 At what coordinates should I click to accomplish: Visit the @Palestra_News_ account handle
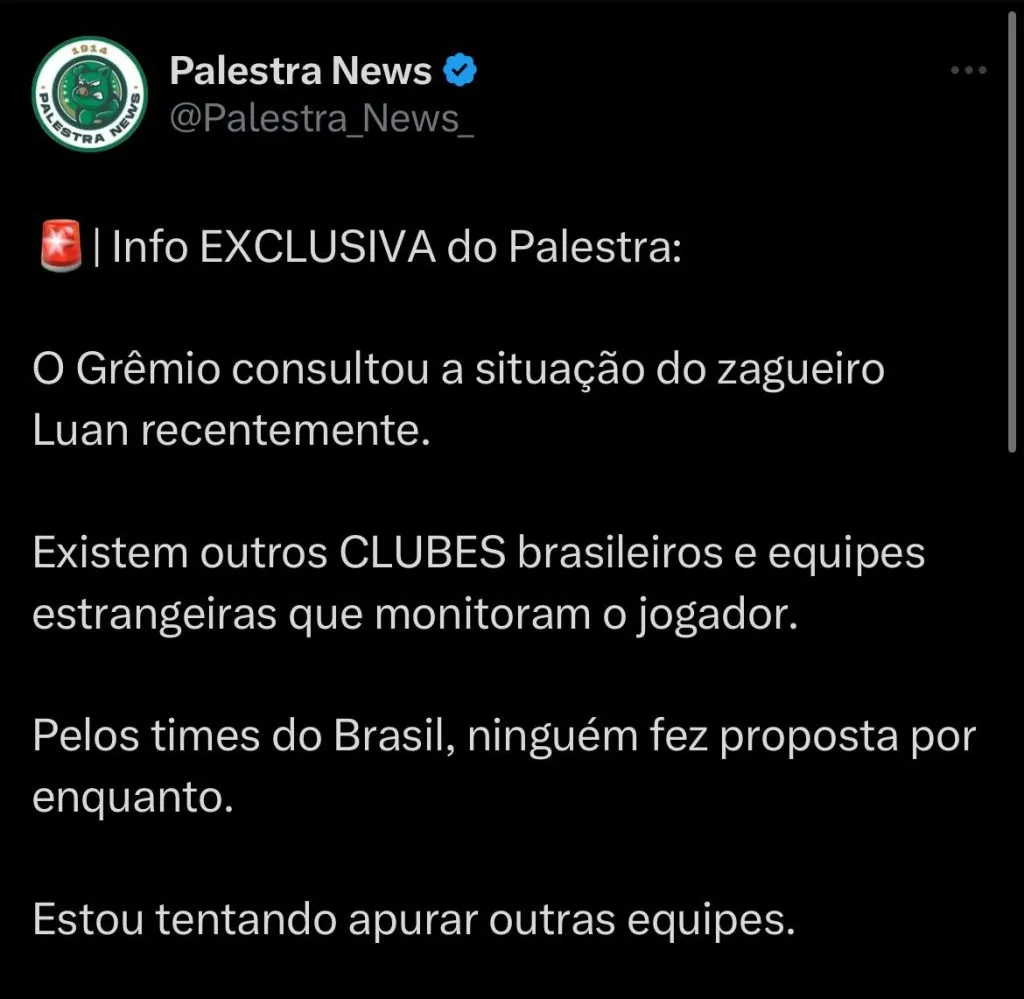pos(320,119)
